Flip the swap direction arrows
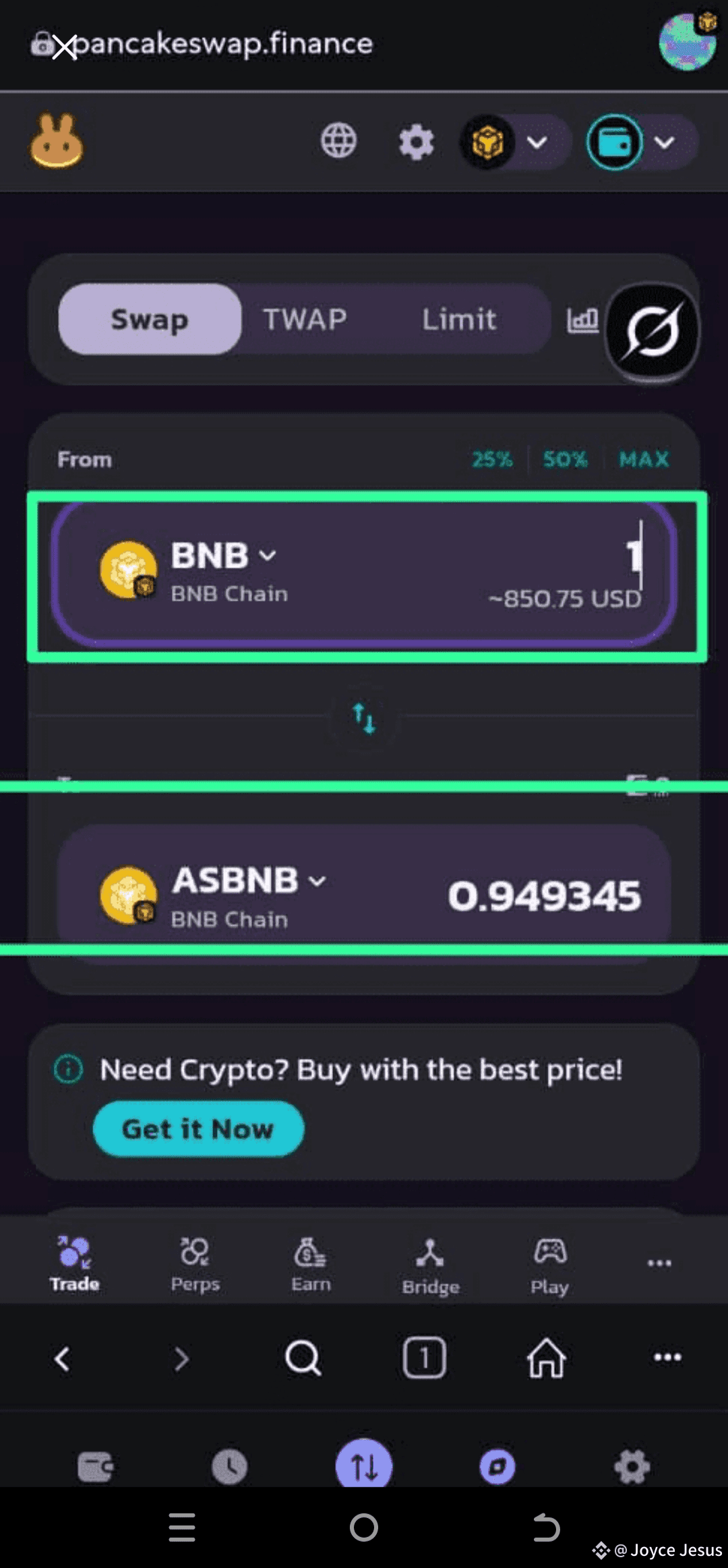This screenshot has width=728, height=1568. coord(364,718)
